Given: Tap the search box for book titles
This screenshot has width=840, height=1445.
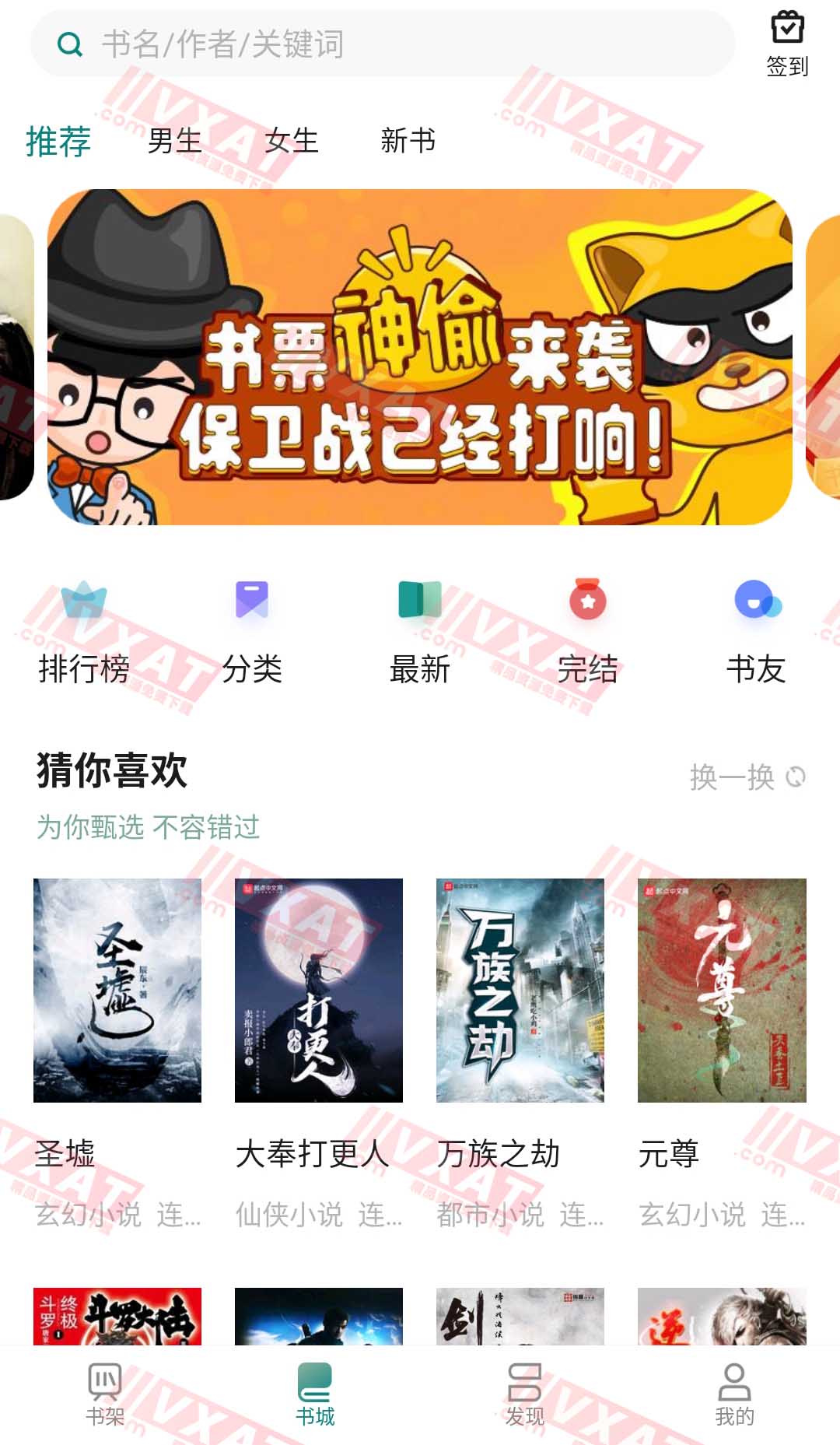Looking at the screenshot, I should tap(381, 44).
